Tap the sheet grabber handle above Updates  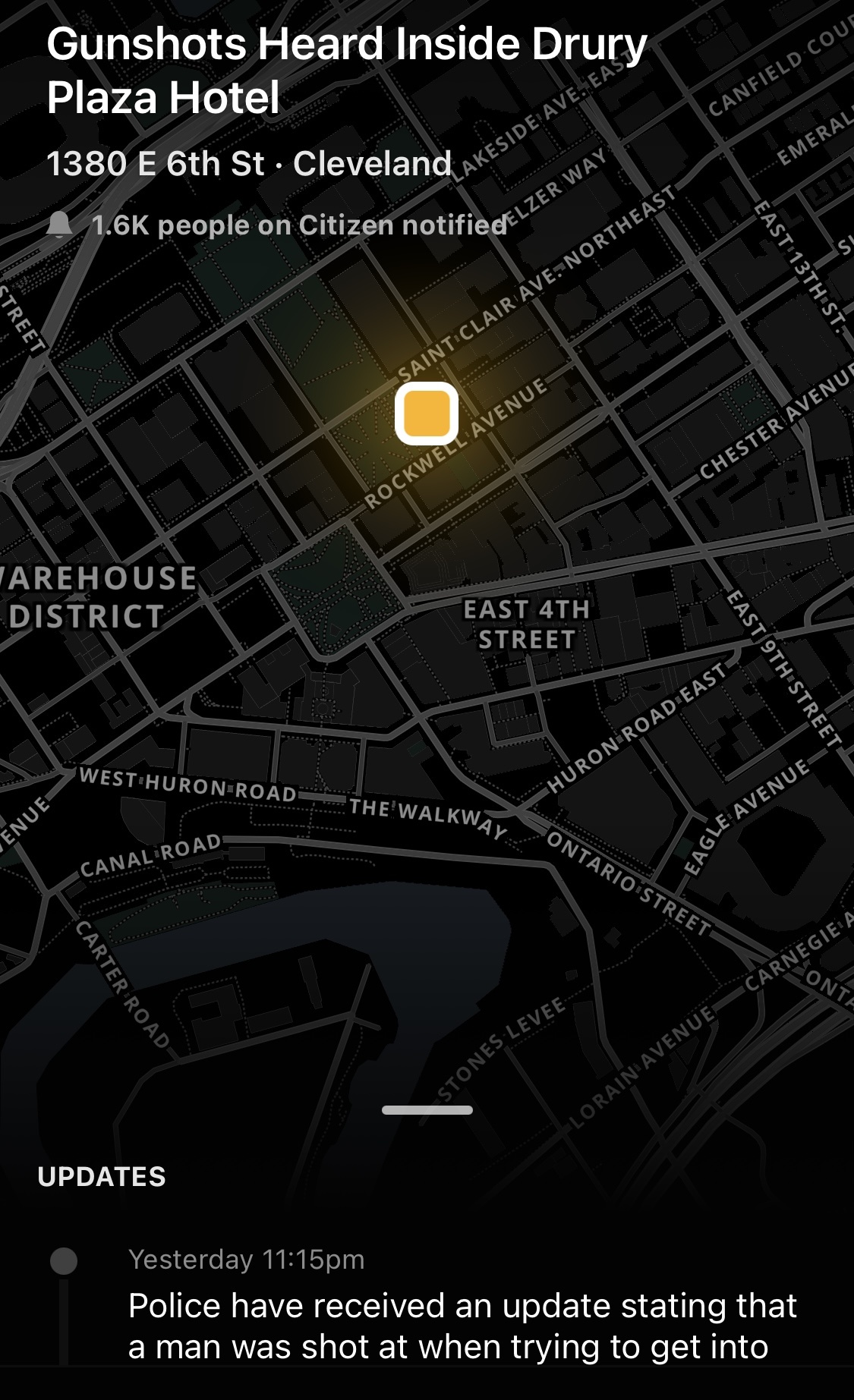(x=427, y=1110)
